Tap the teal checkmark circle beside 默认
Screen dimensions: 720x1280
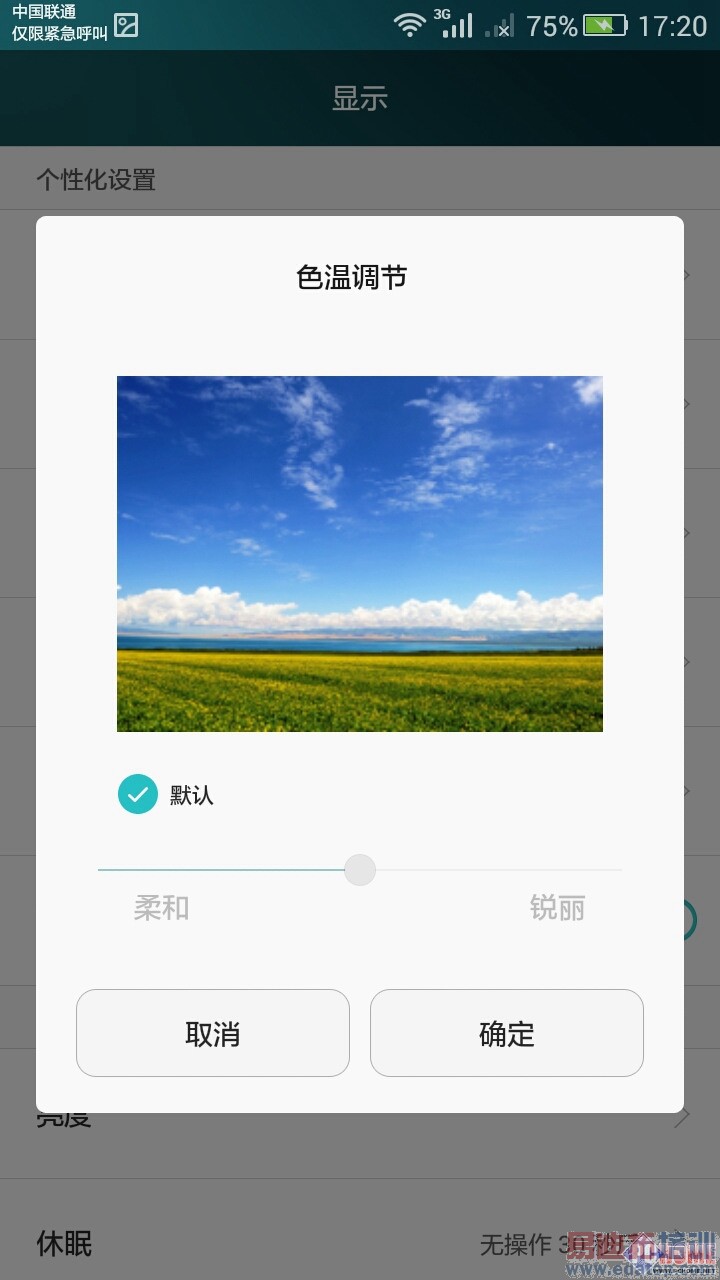(x=139, y=793)
